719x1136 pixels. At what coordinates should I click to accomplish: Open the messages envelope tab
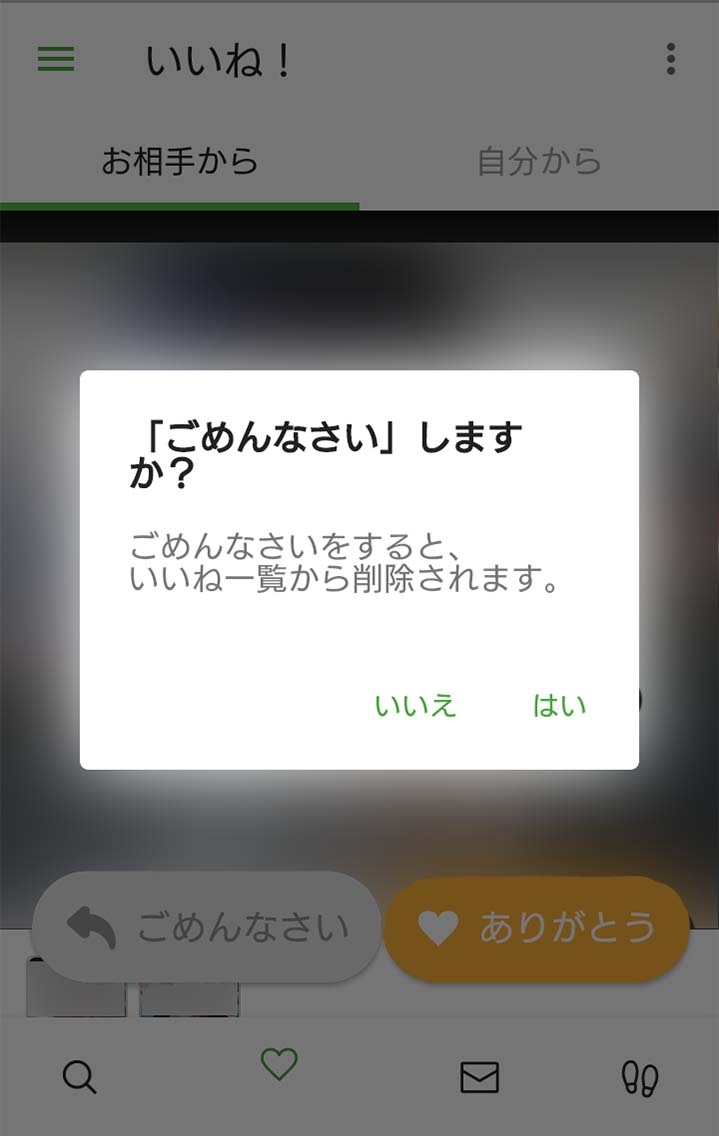(x=479, y=1077)
